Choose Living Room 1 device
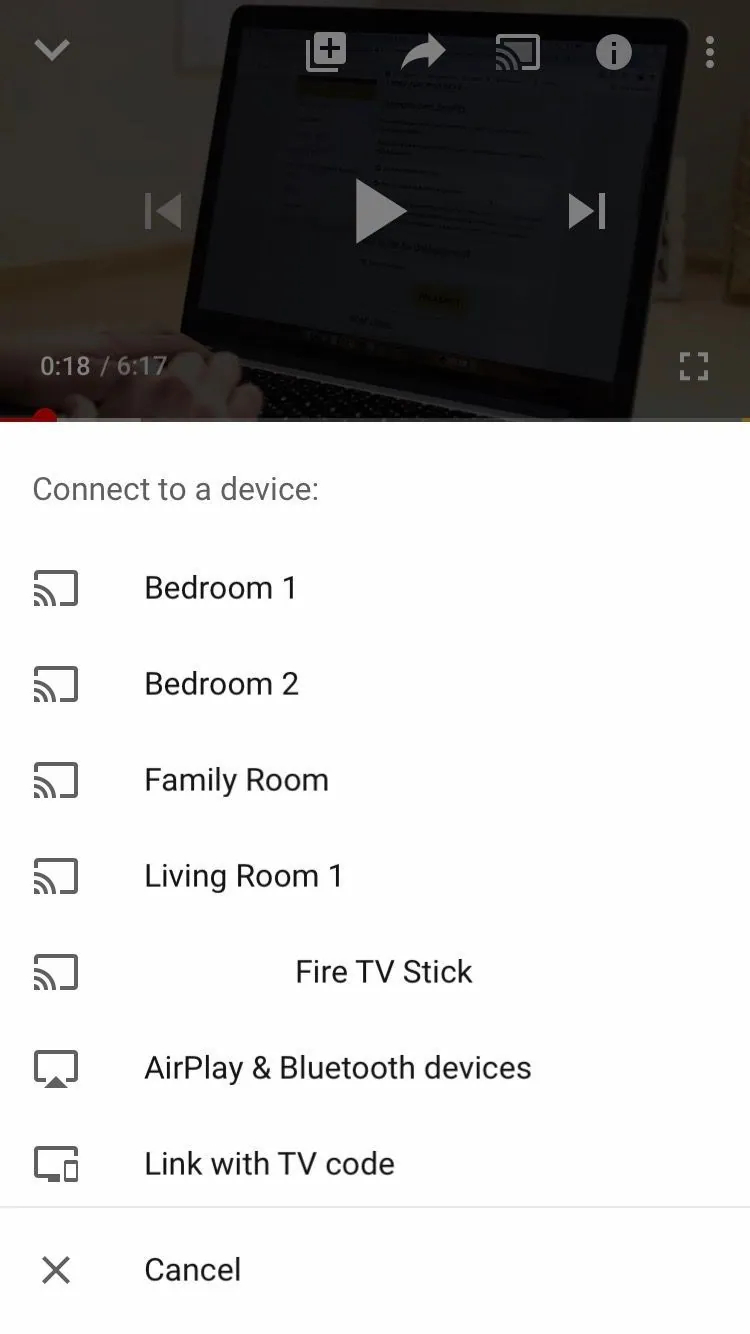This screenshot has height=1334, width=750. (x=243, y=876)
